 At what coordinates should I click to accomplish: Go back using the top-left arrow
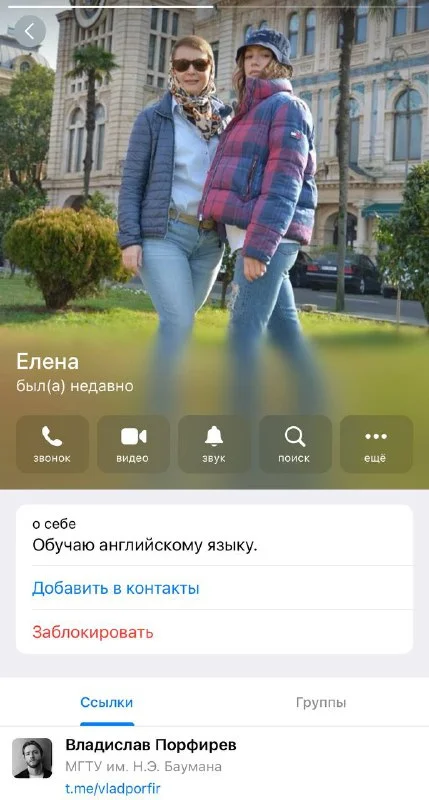[30, 32]
